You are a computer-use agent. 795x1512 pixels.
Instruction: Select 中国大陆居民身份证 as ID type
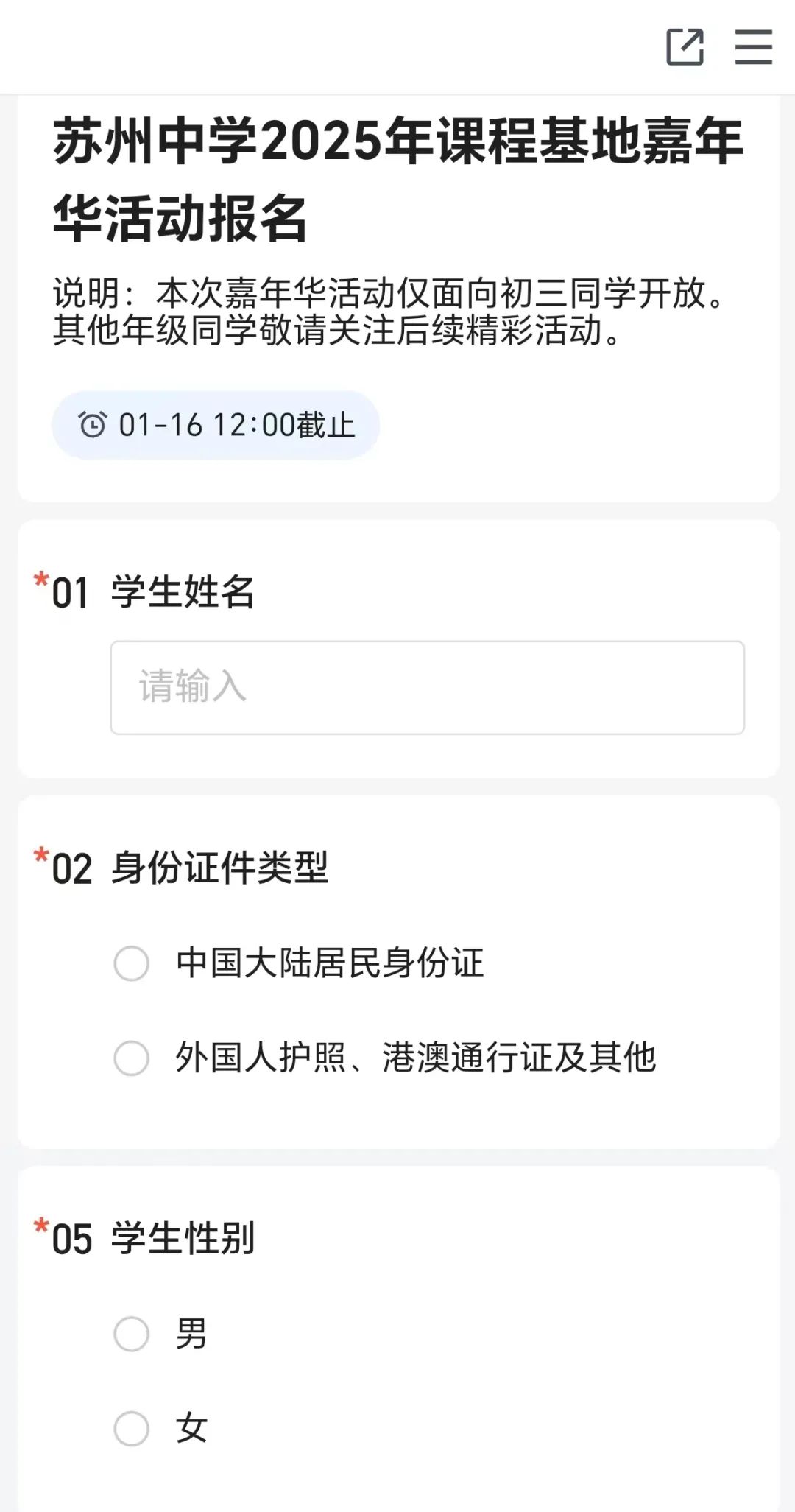pos(132,963)
